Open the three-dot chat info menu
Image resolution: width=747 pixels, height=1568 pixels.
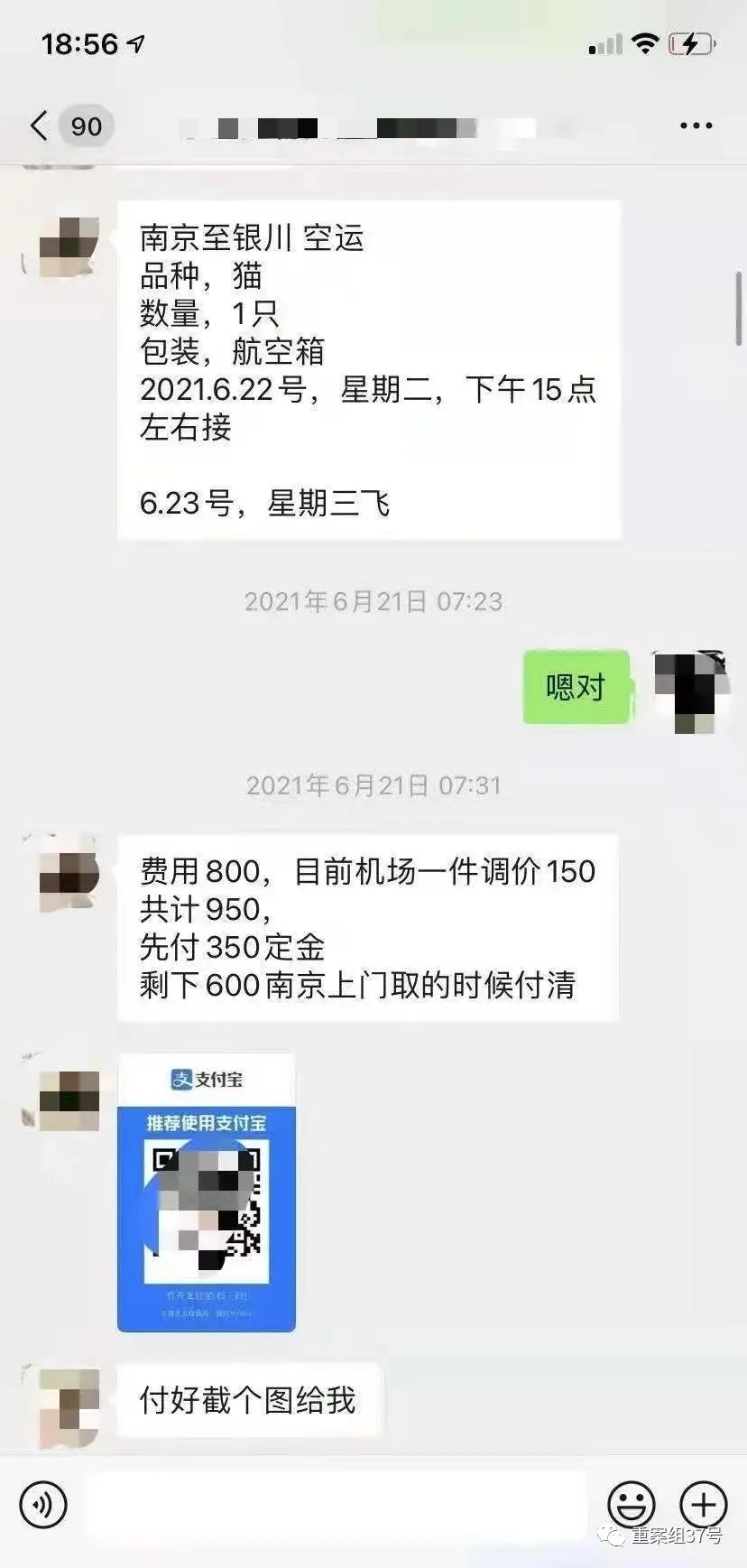pos(696,125)
